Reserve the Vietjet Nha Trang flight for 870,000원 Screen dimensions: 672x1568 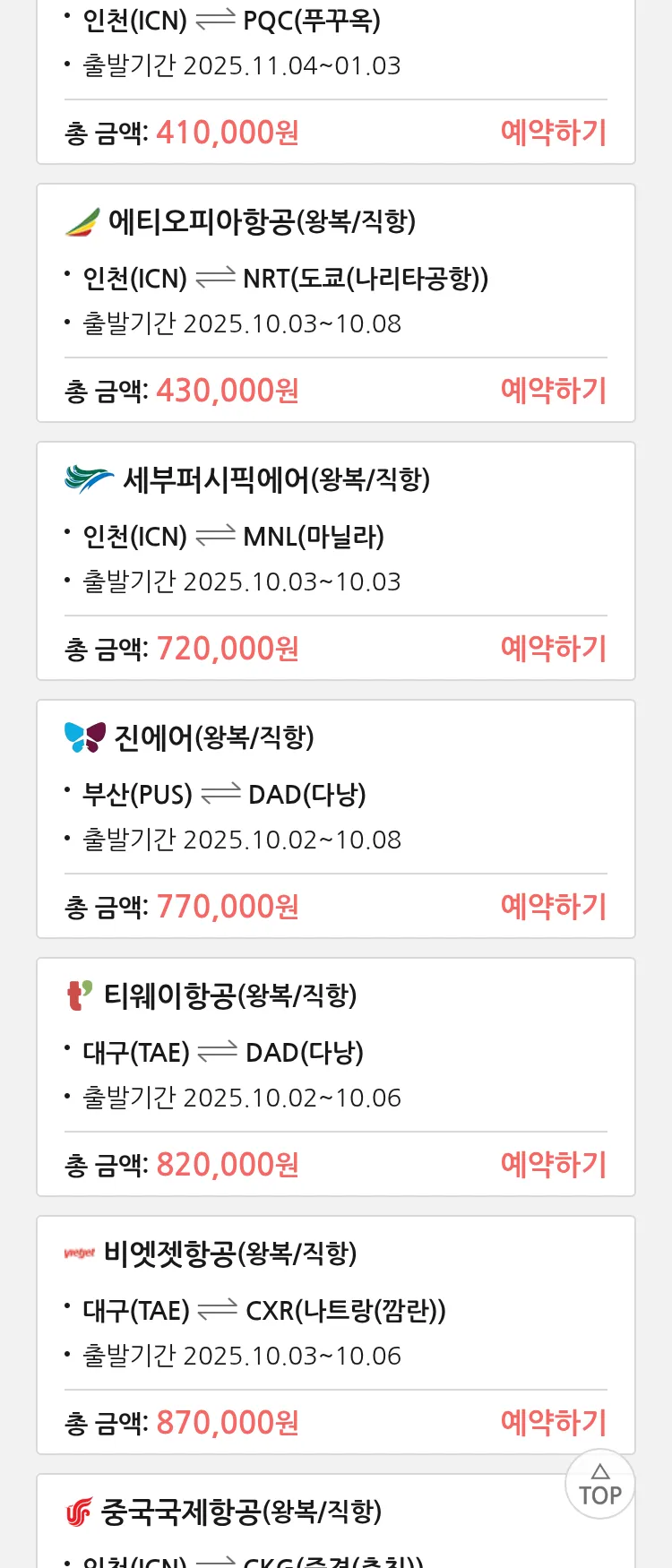click(x=553, y=1423)
